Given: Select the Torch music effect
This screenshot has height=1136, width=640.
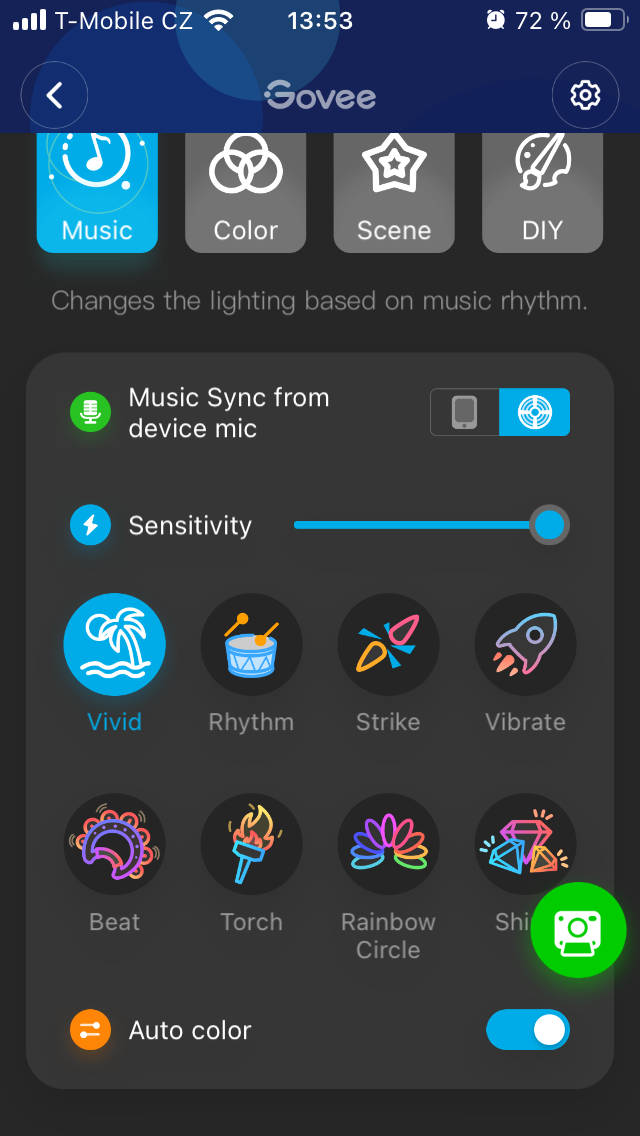Looking at the screenshot, I should (251, 845).
